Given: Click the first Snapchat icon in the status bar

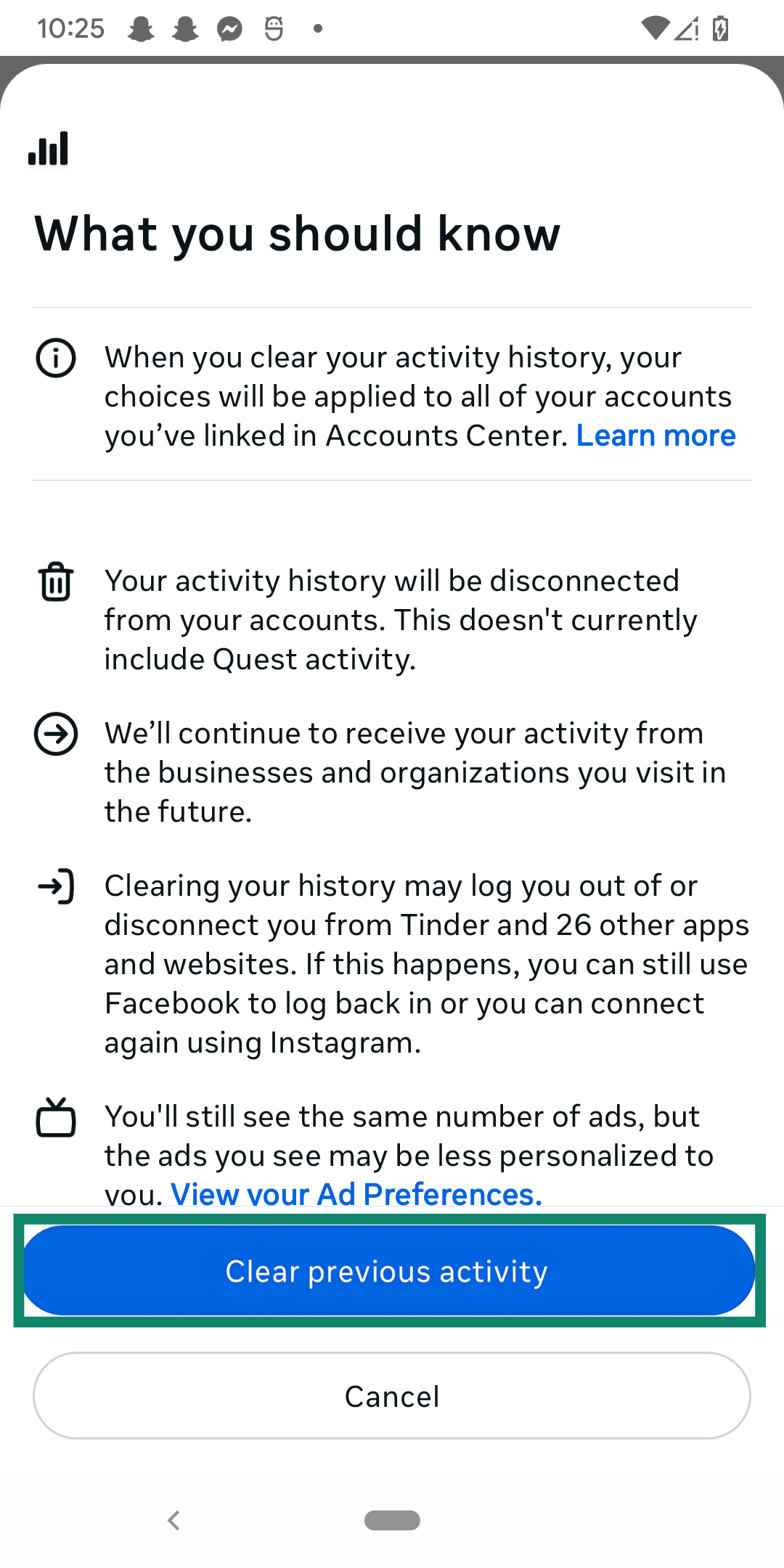Looking at the screenshot, I should click(142, 28).
